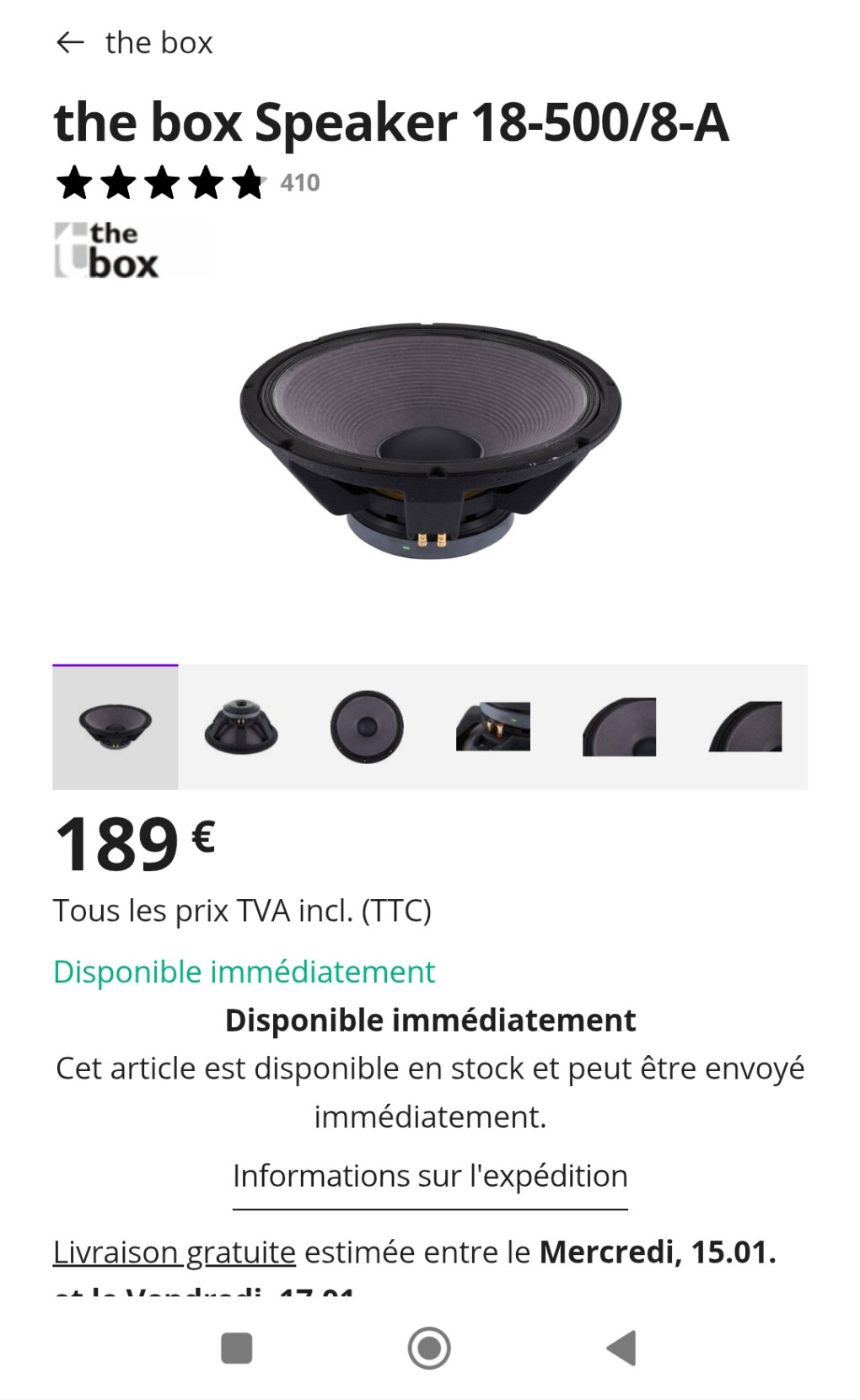Select the fourth thumbnail showing terminal close-up
Screen dimensions: 860x1400
[493, 727]
